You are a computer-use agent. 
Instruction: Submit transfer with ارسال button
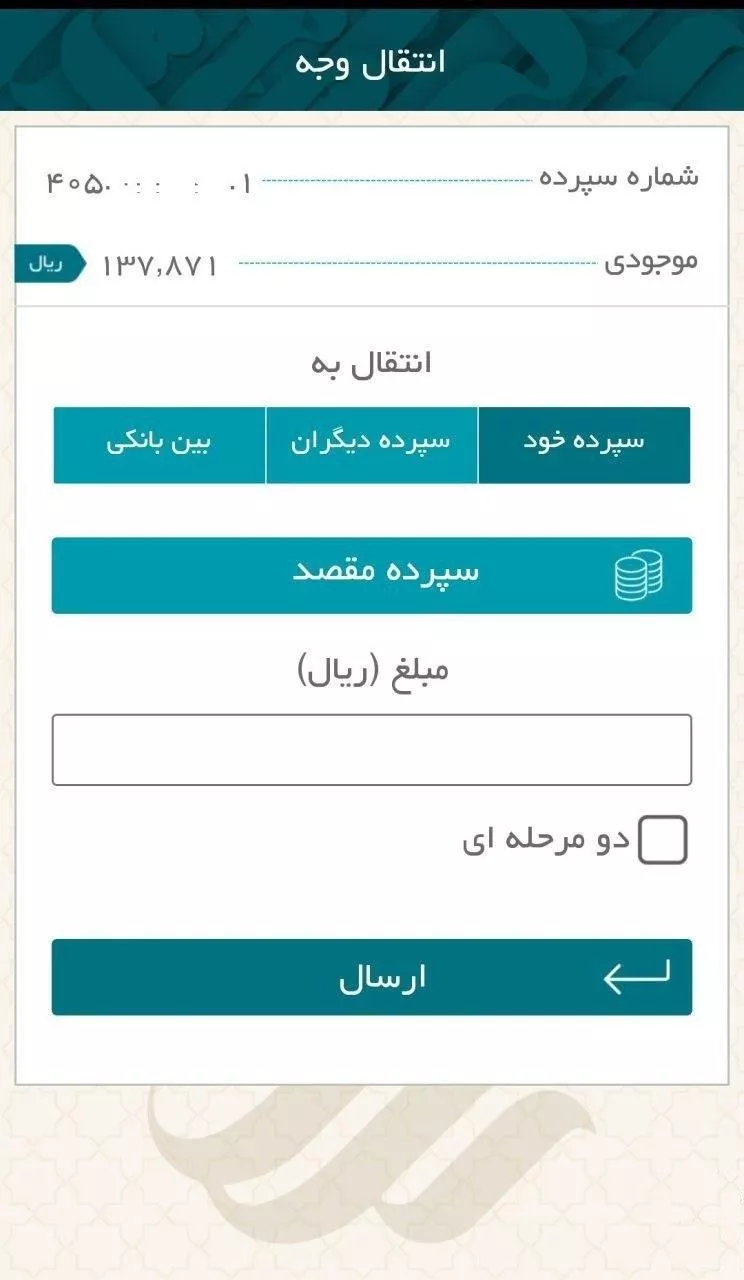[x=371, y=977]
